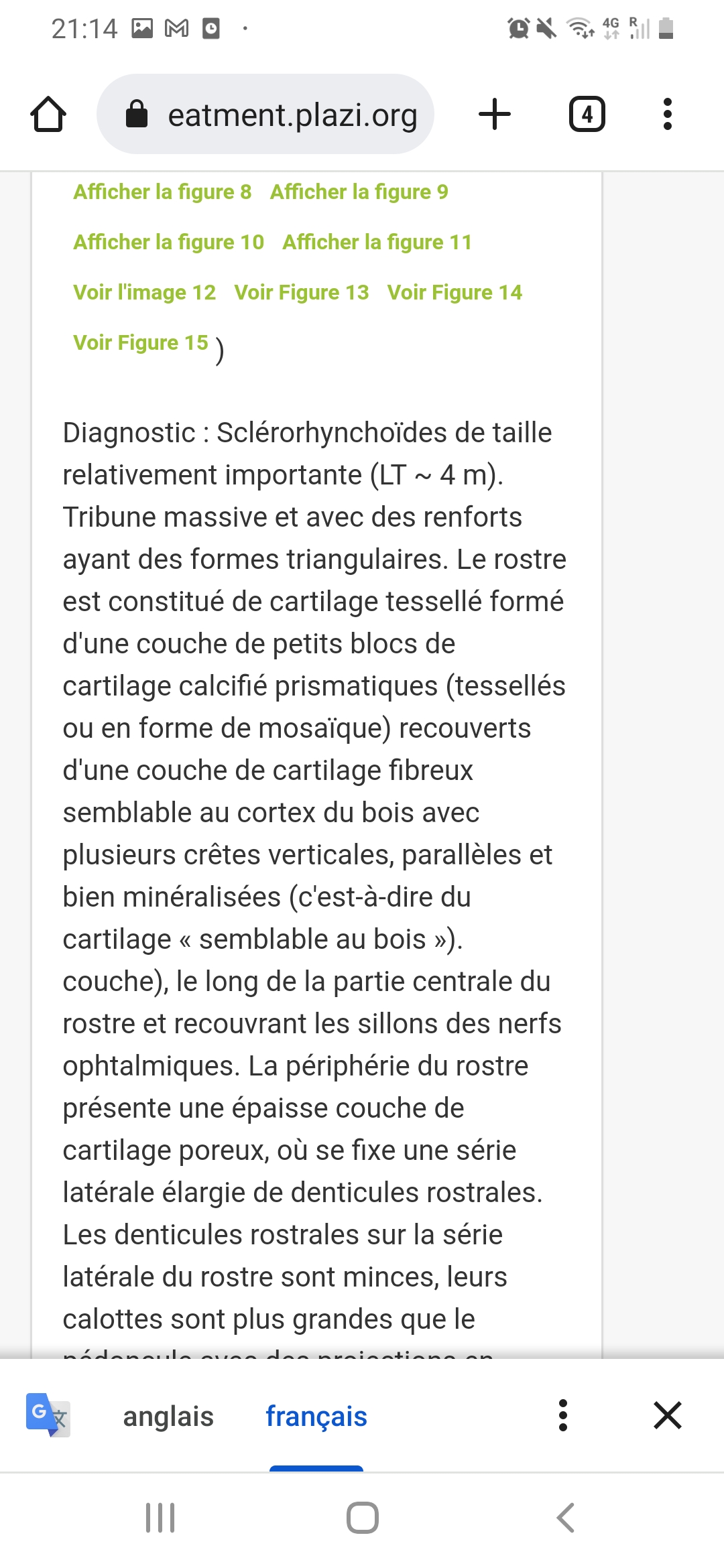
Task: Dismiss the translation bar
Action: coord(667,1415)
